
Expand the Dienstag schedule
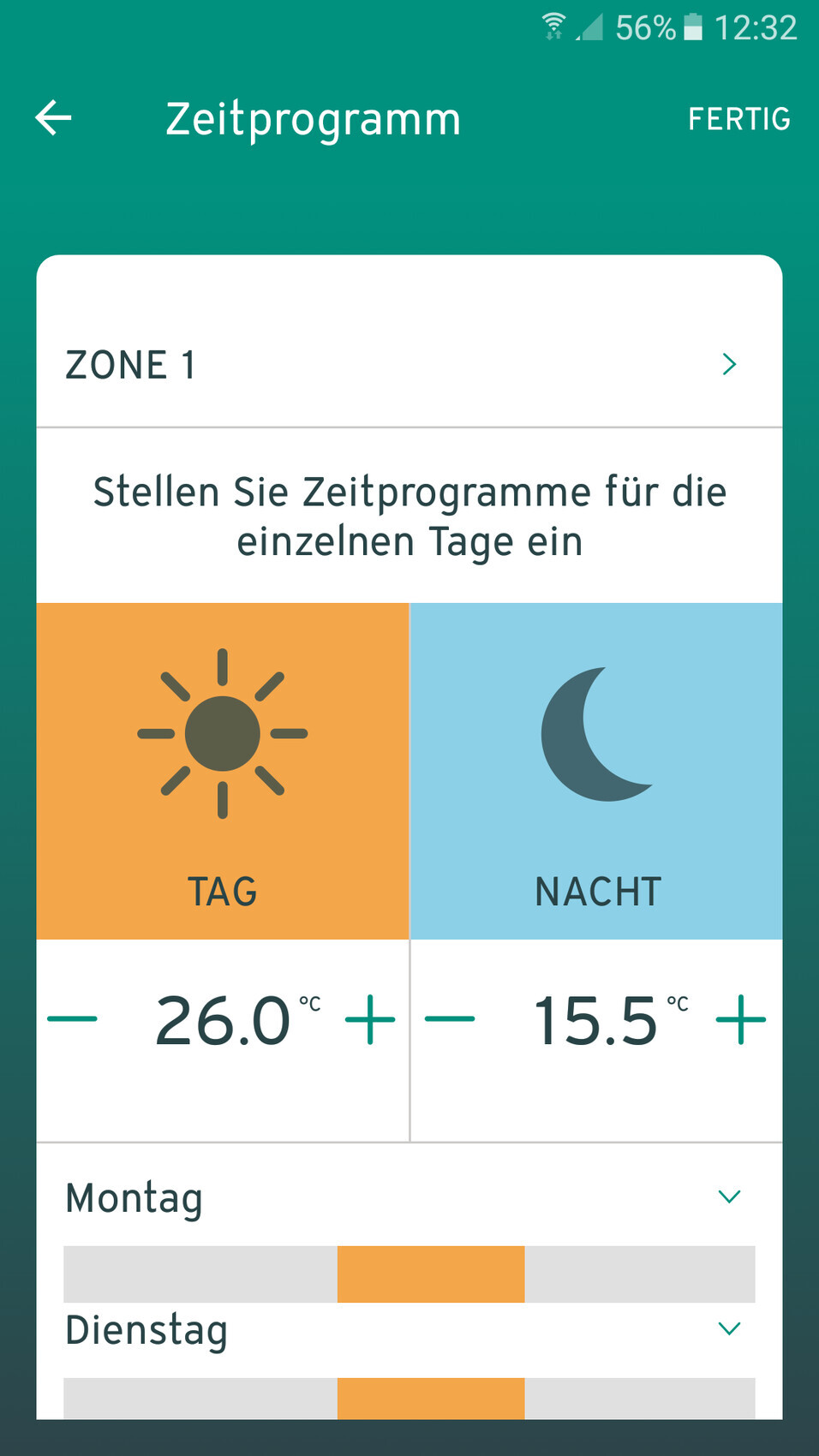[729, 1328]
